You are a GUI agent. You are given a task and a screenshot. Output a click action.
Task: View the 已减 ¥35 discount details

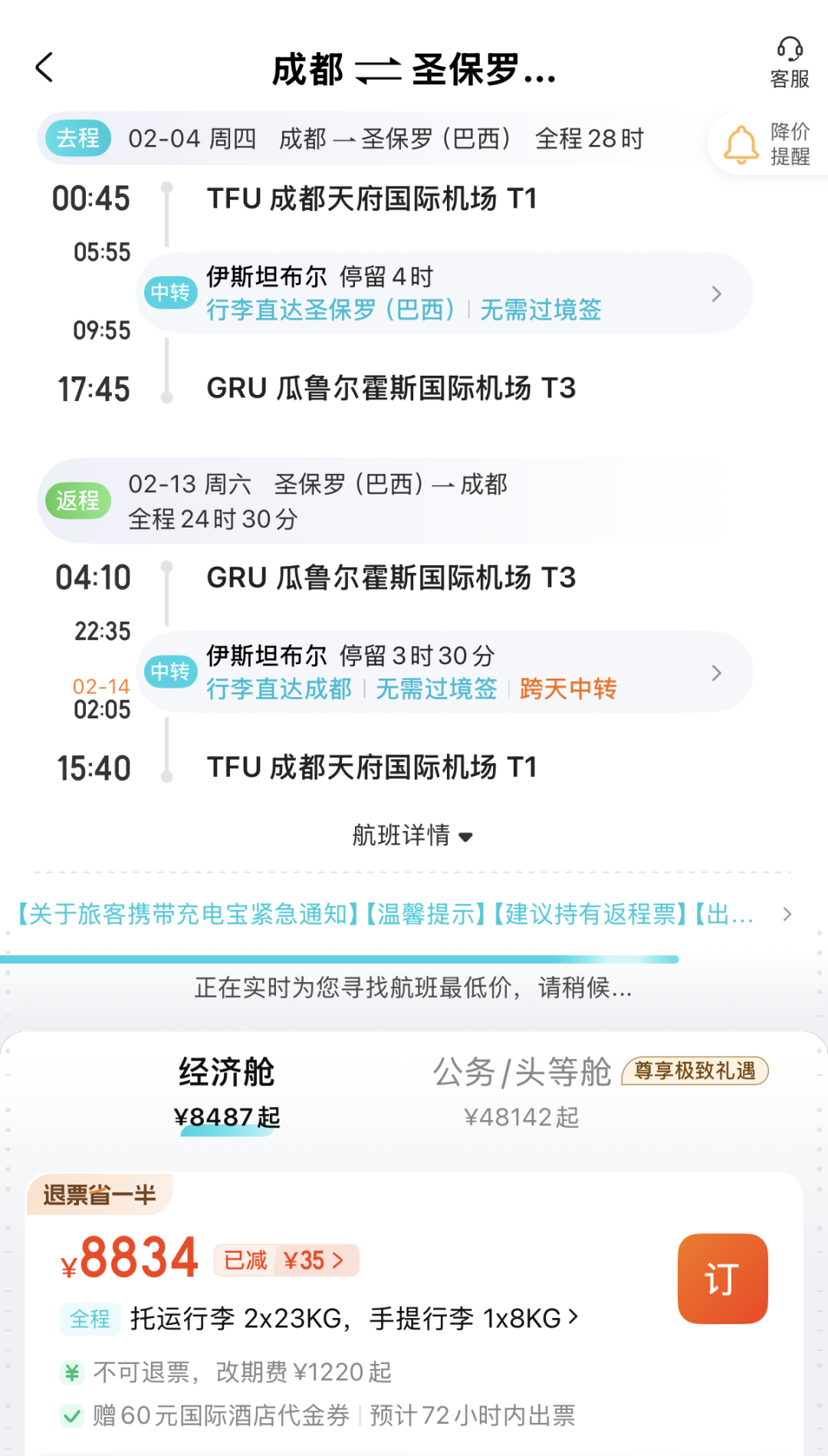(x=286, y=1260)
